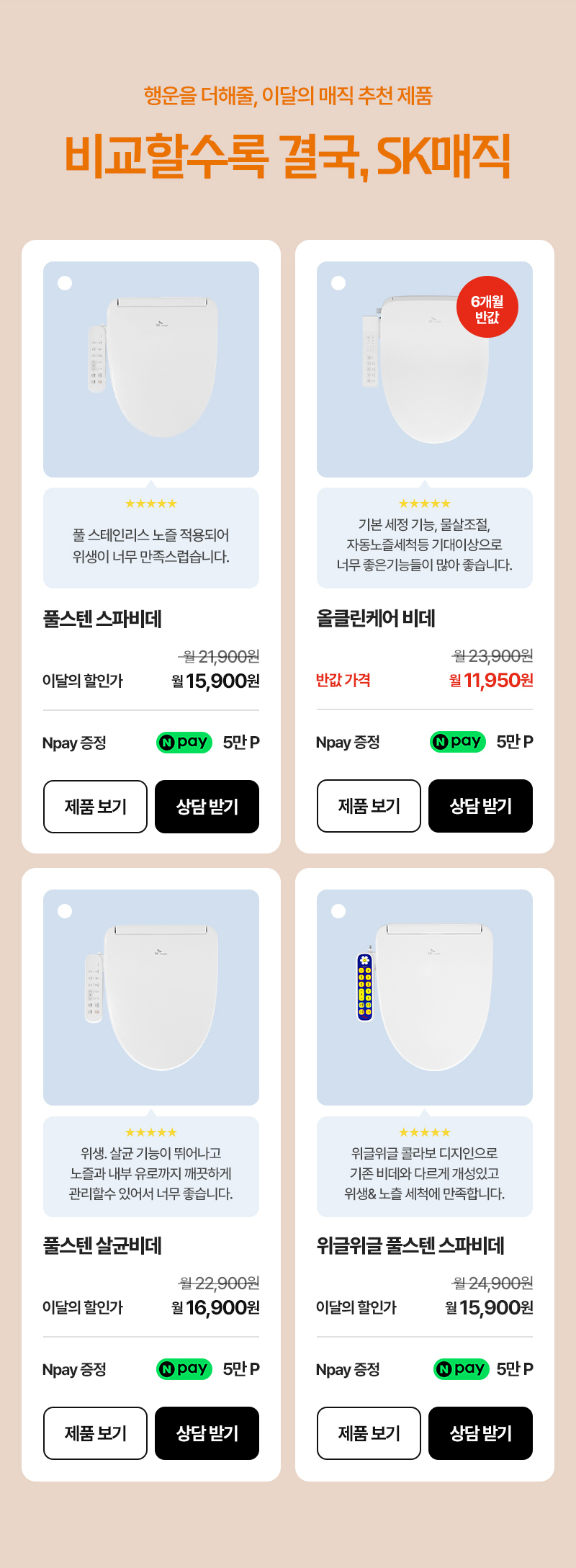Request consultation for 풀스텐 살균비데
Screen dimensions: 576x1568
tap(207, 1433)
